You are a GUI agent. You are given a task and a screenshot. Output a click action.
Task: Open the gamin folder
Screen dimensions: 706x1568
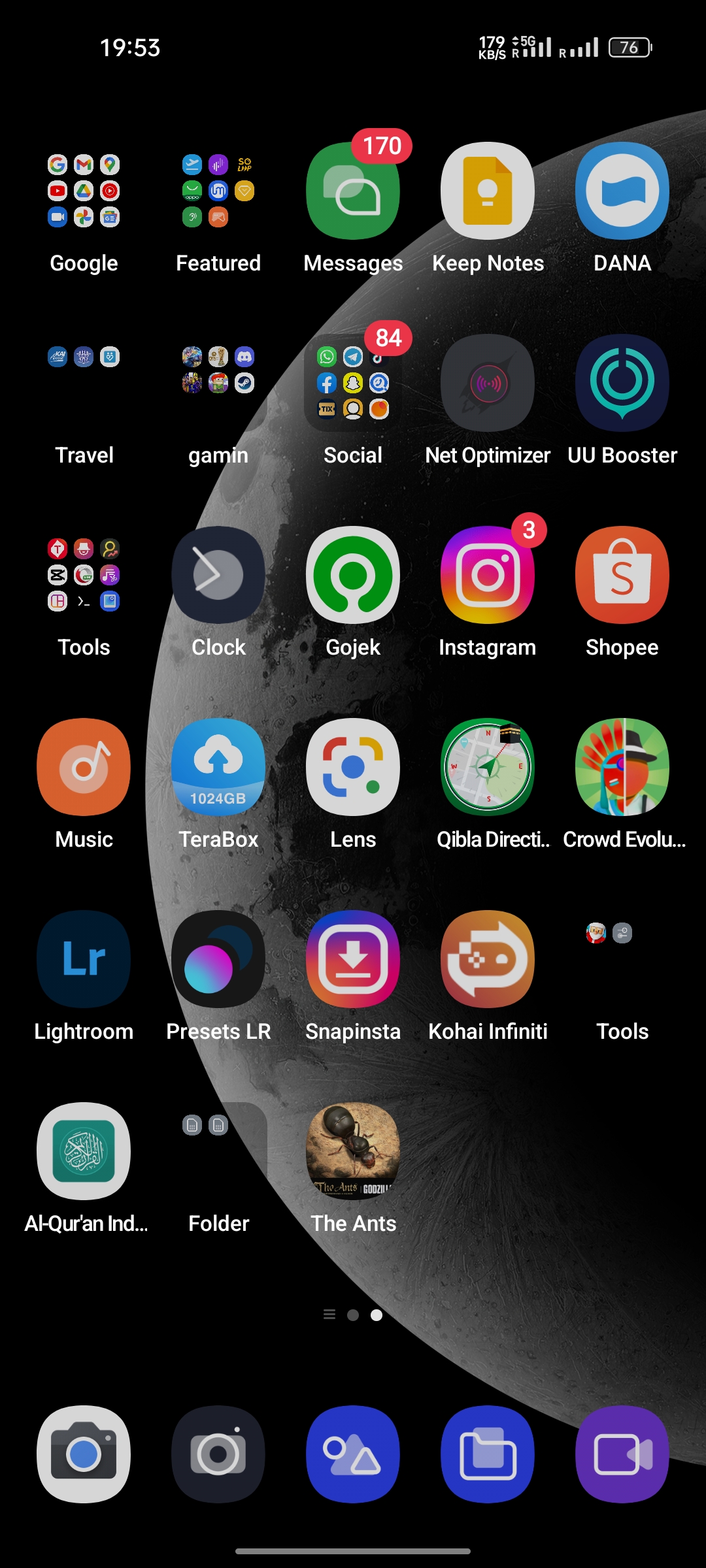[218, 383]
